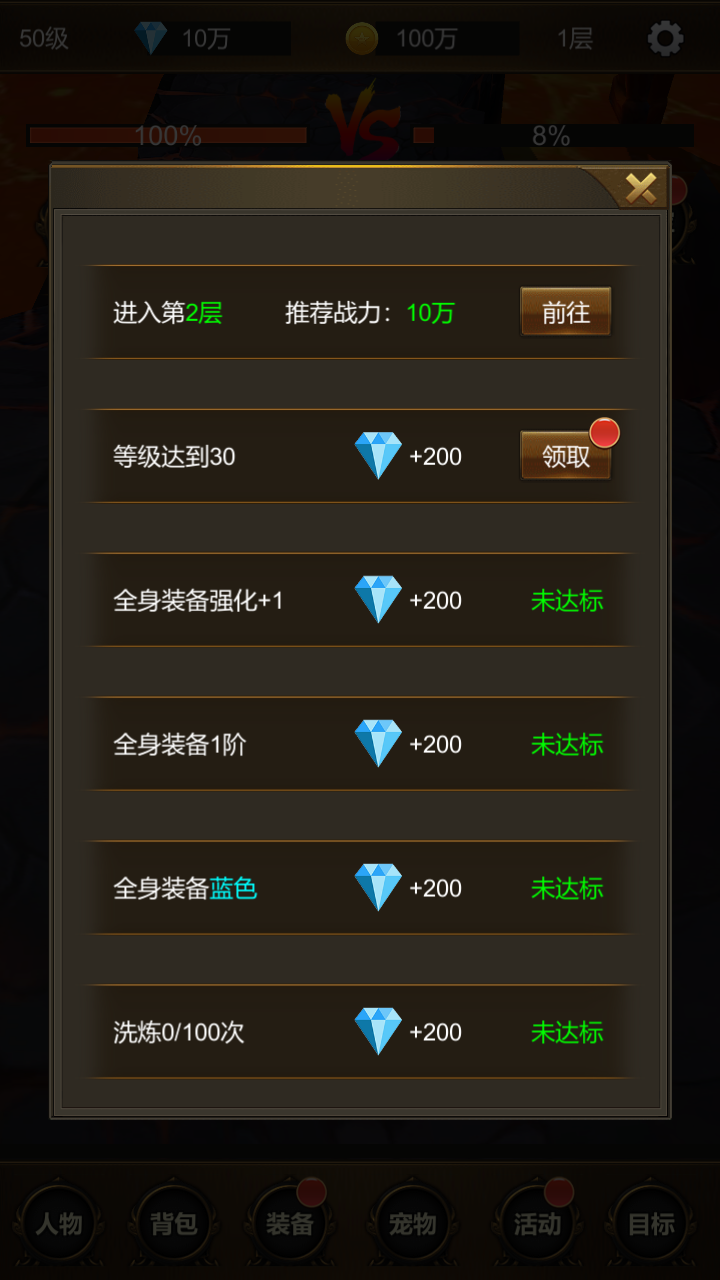
Task: Close the goals dialog with the X
Action: (x=640, y=188)
